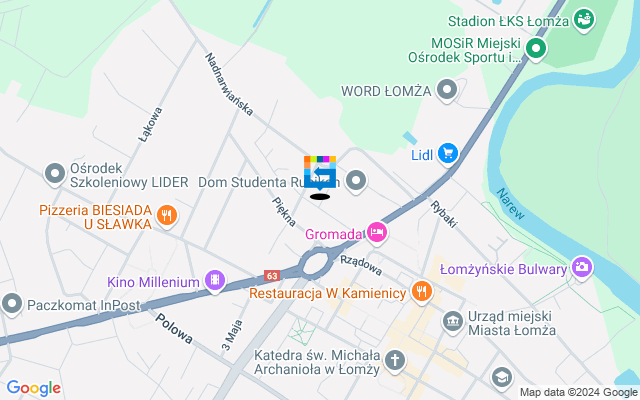The height and width of the screenshot is (400, 640).
Task: Tap the Lidl store marker
Action: pyautogui.click(x=447, y=153)
